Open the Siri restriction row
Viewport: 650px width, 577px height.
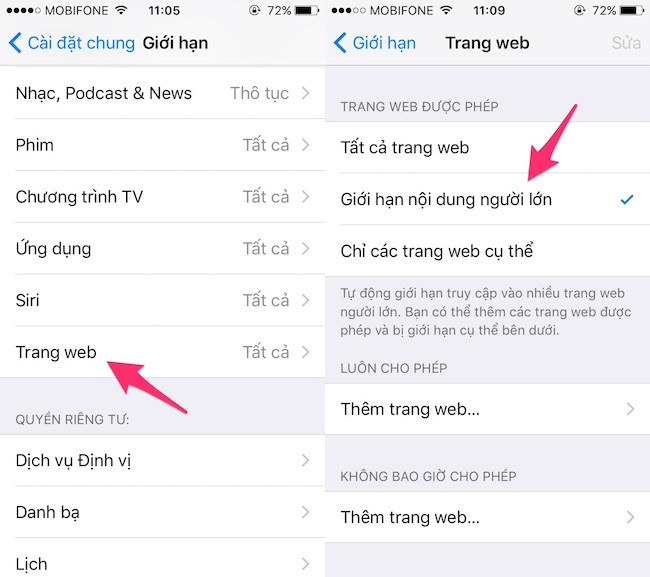(x=162, y=300)
